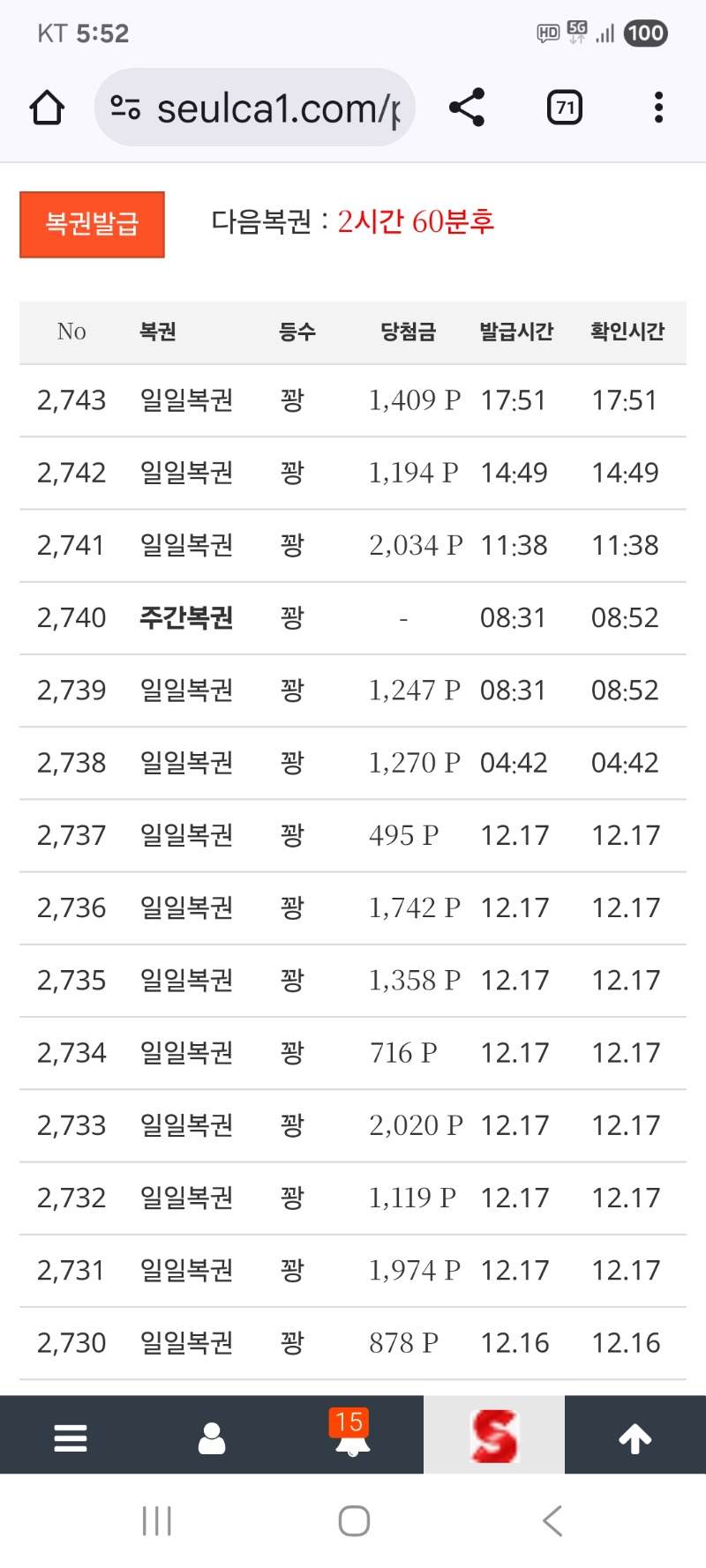Open the system recent apps view

(x=157, y=1520)
